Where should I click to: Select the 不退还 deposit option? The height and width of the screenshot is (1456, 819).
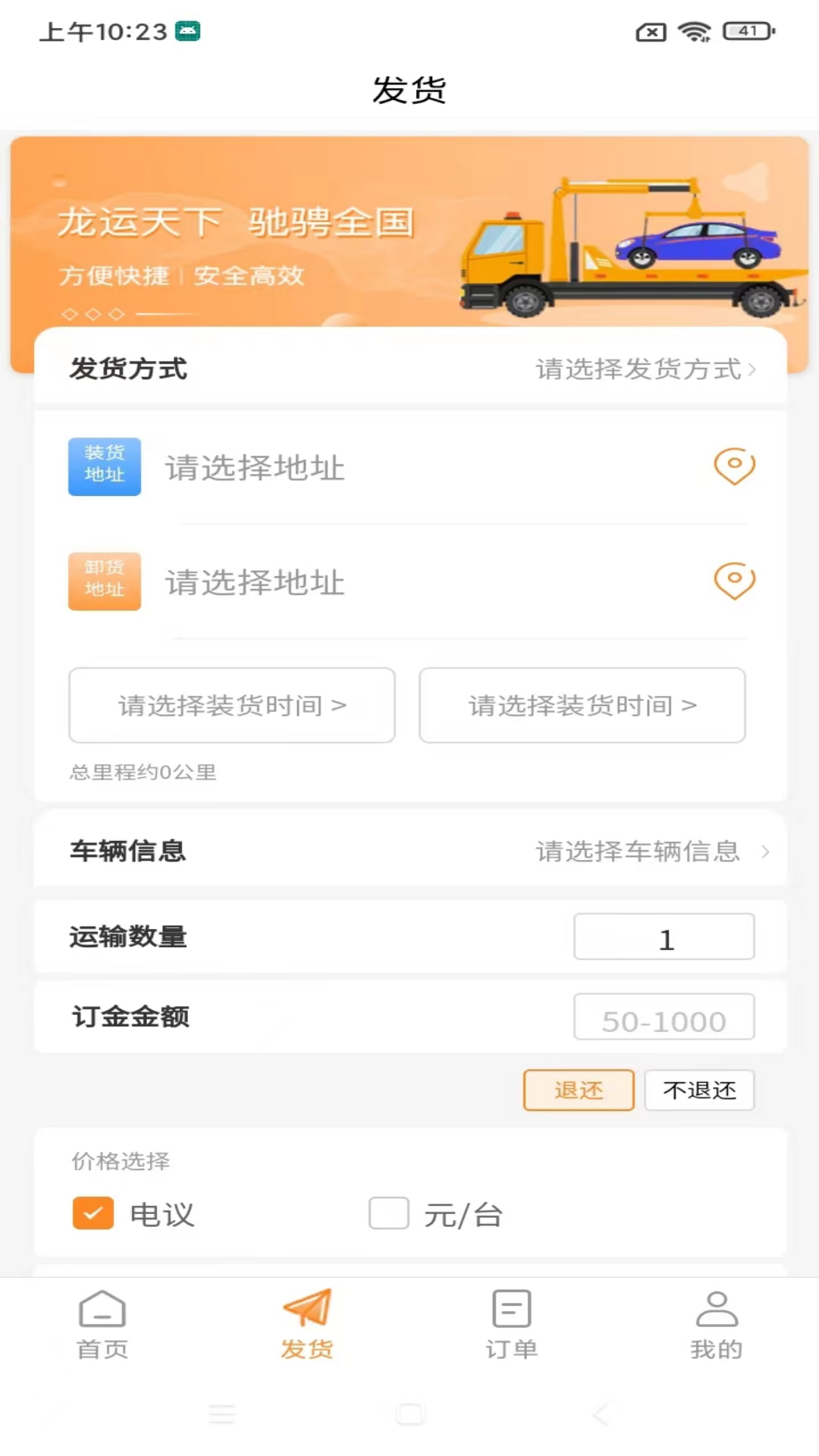[x=698, y=1090]
